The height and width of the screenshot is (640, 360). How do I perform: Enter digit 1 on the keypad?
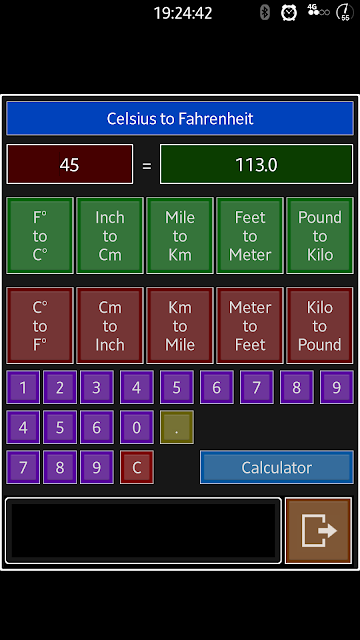[x=23, y=387]
